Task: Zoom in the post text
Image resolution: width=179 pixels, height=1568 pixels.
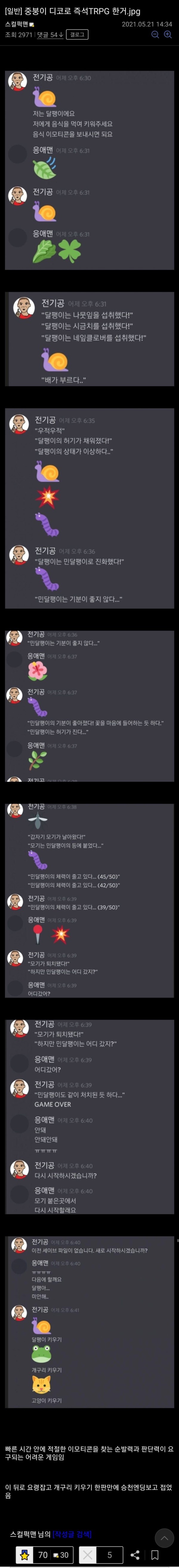Action: (168, 35)
